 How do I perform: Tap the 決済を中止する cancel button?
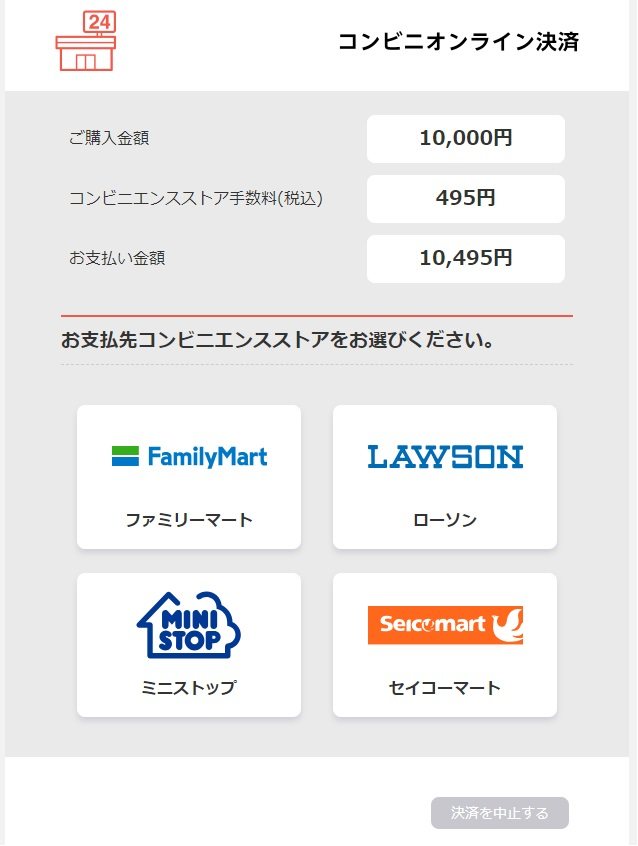[x=500, y=813]
